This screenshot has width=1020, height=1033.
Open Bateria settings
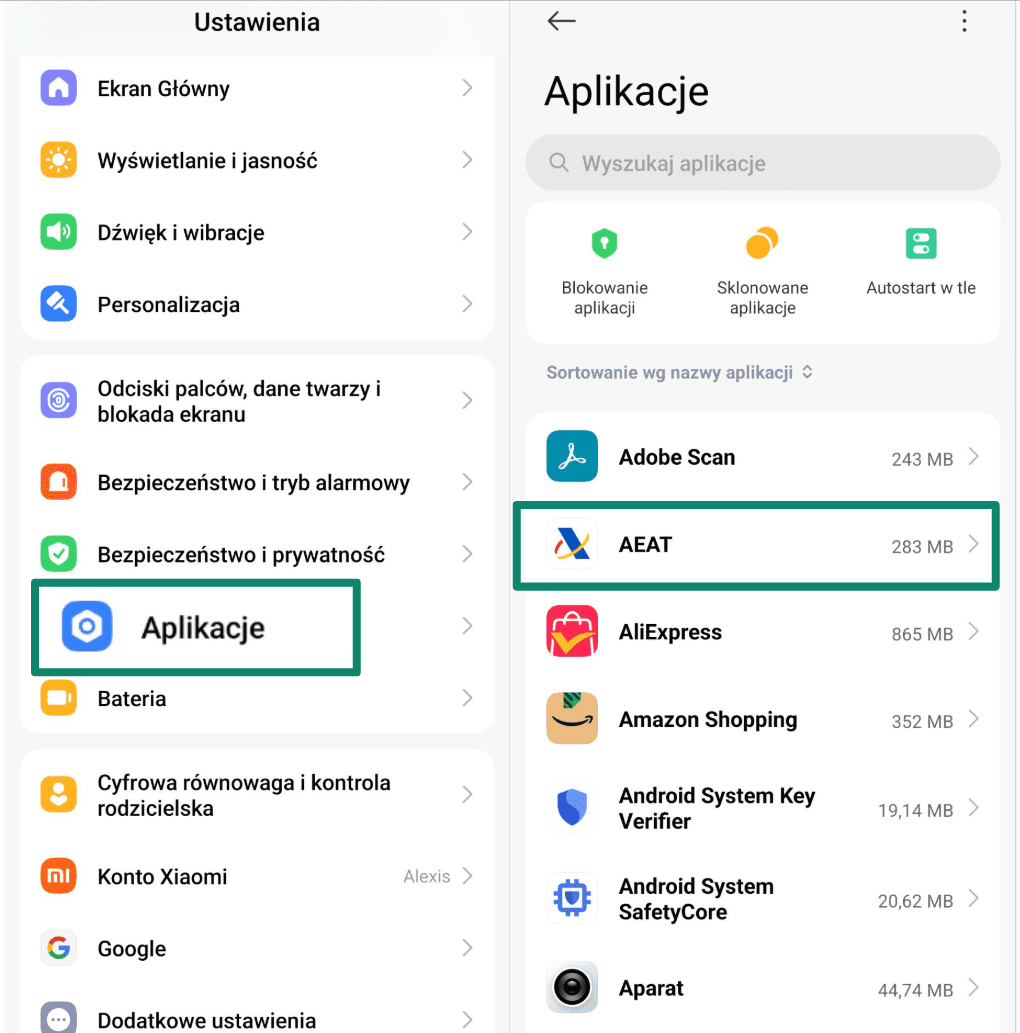click(x=257, y=699)
